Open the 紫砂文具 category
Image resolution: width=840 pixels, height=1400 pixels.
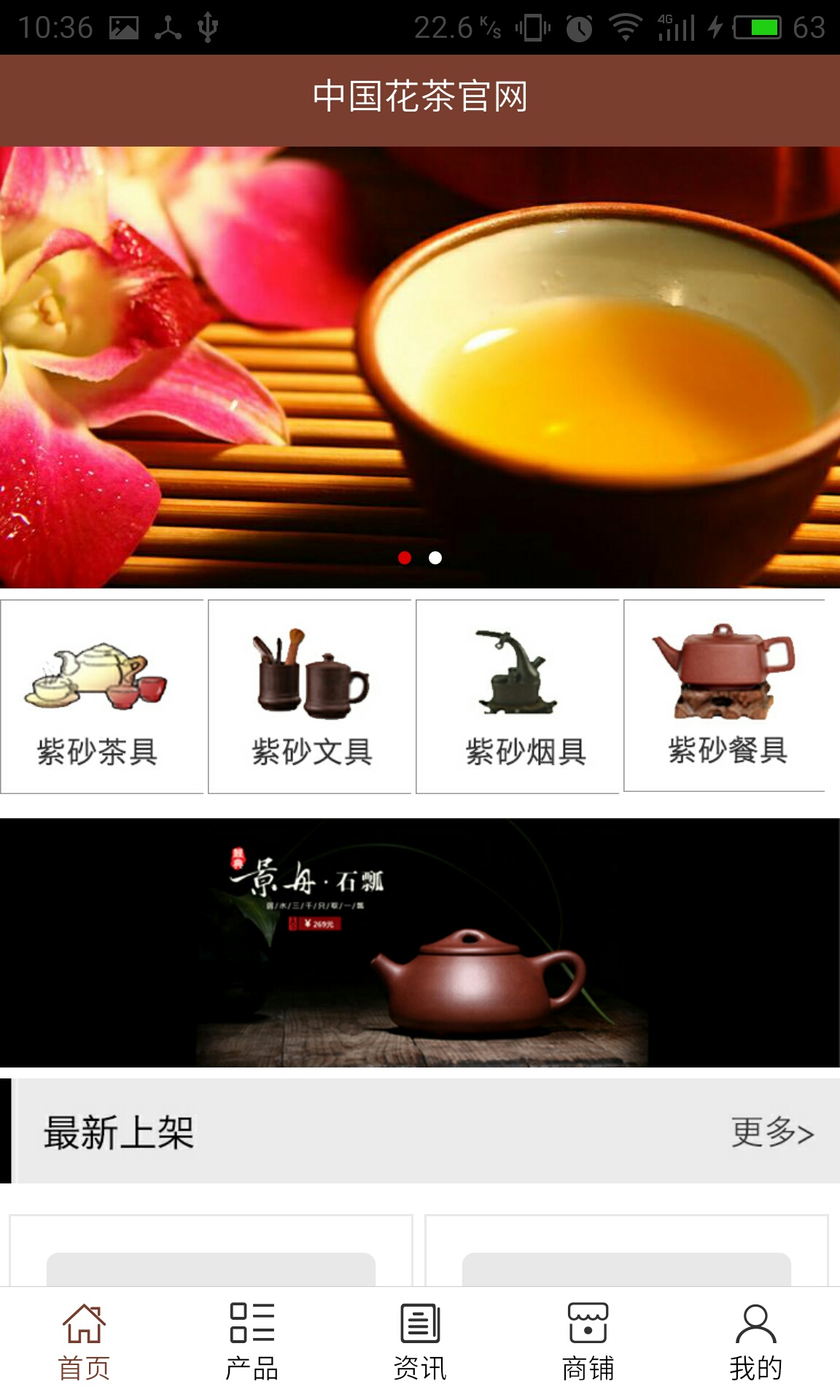[310, 696]
